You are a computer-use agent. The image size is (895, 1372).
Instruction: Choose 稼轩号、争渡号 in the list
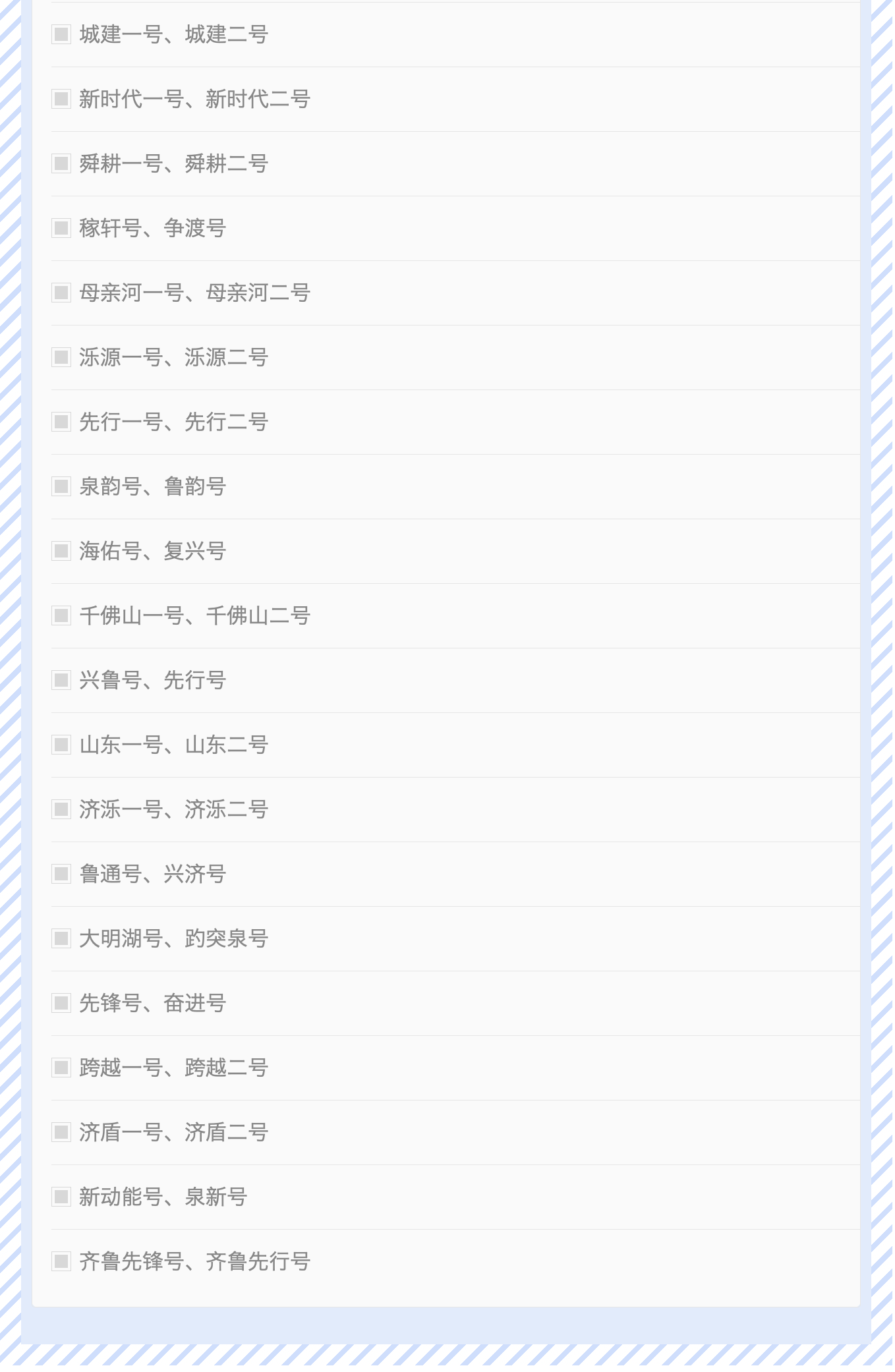pos(61,228)
